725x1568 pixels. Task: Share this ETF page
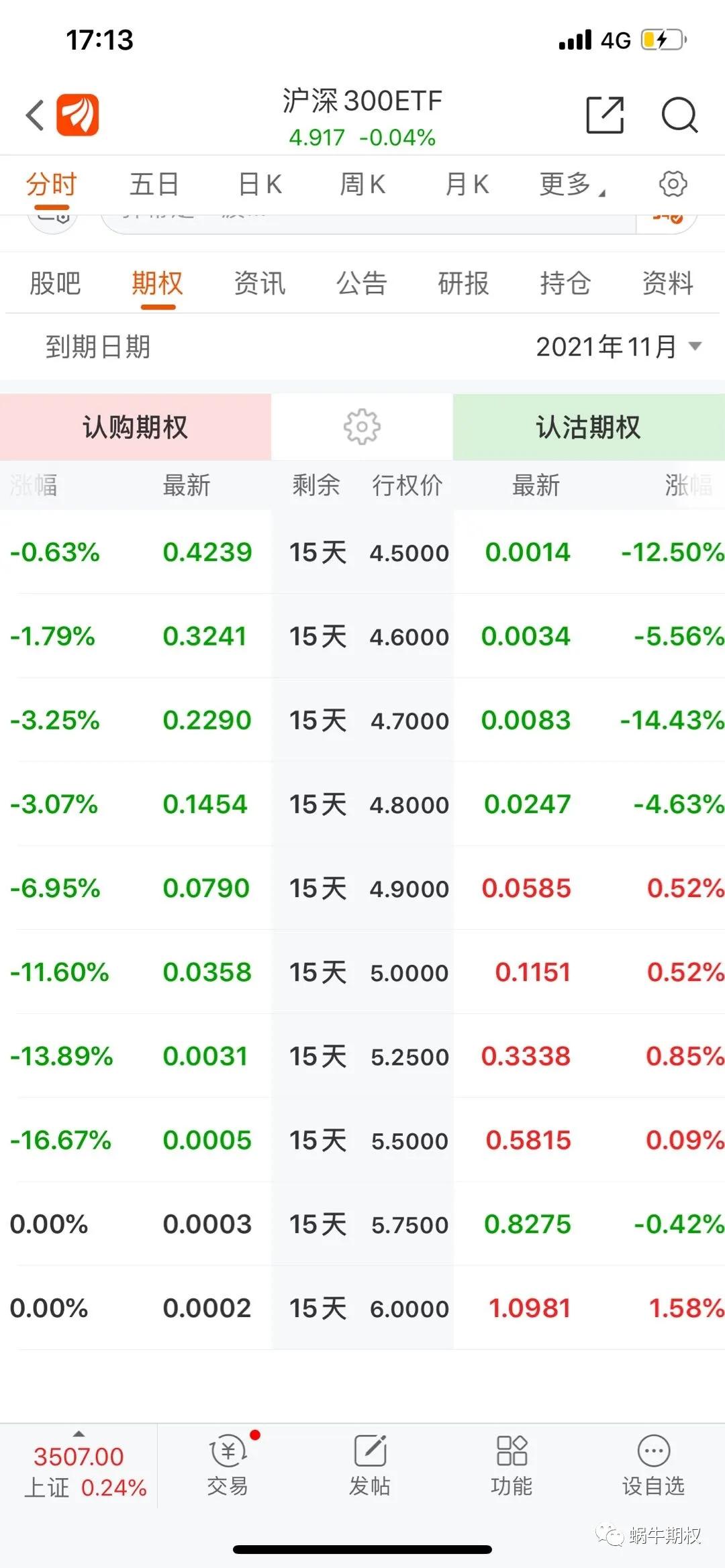(604, 115)
